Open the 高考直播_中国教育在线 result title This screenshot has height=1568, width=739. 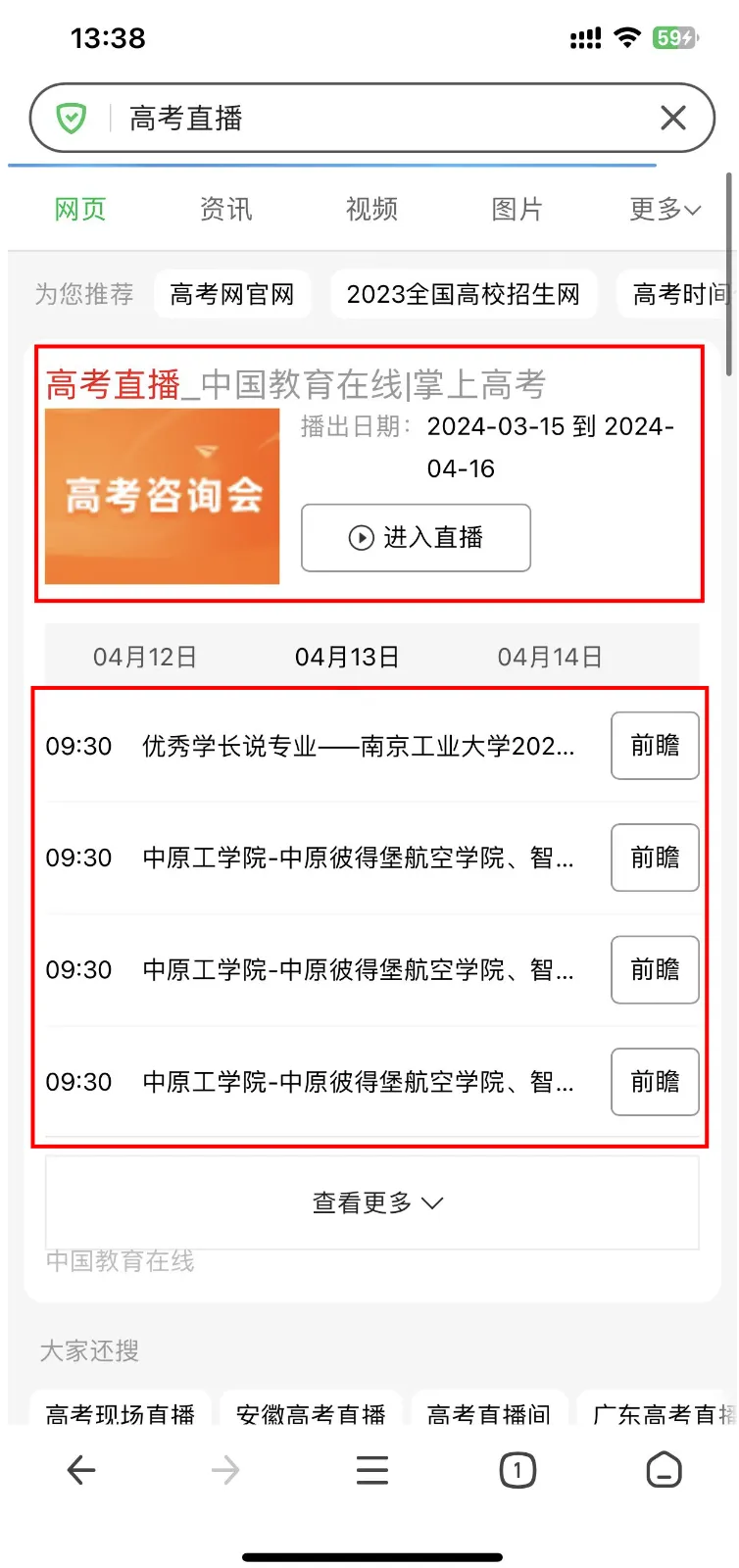tap(295, 385)
